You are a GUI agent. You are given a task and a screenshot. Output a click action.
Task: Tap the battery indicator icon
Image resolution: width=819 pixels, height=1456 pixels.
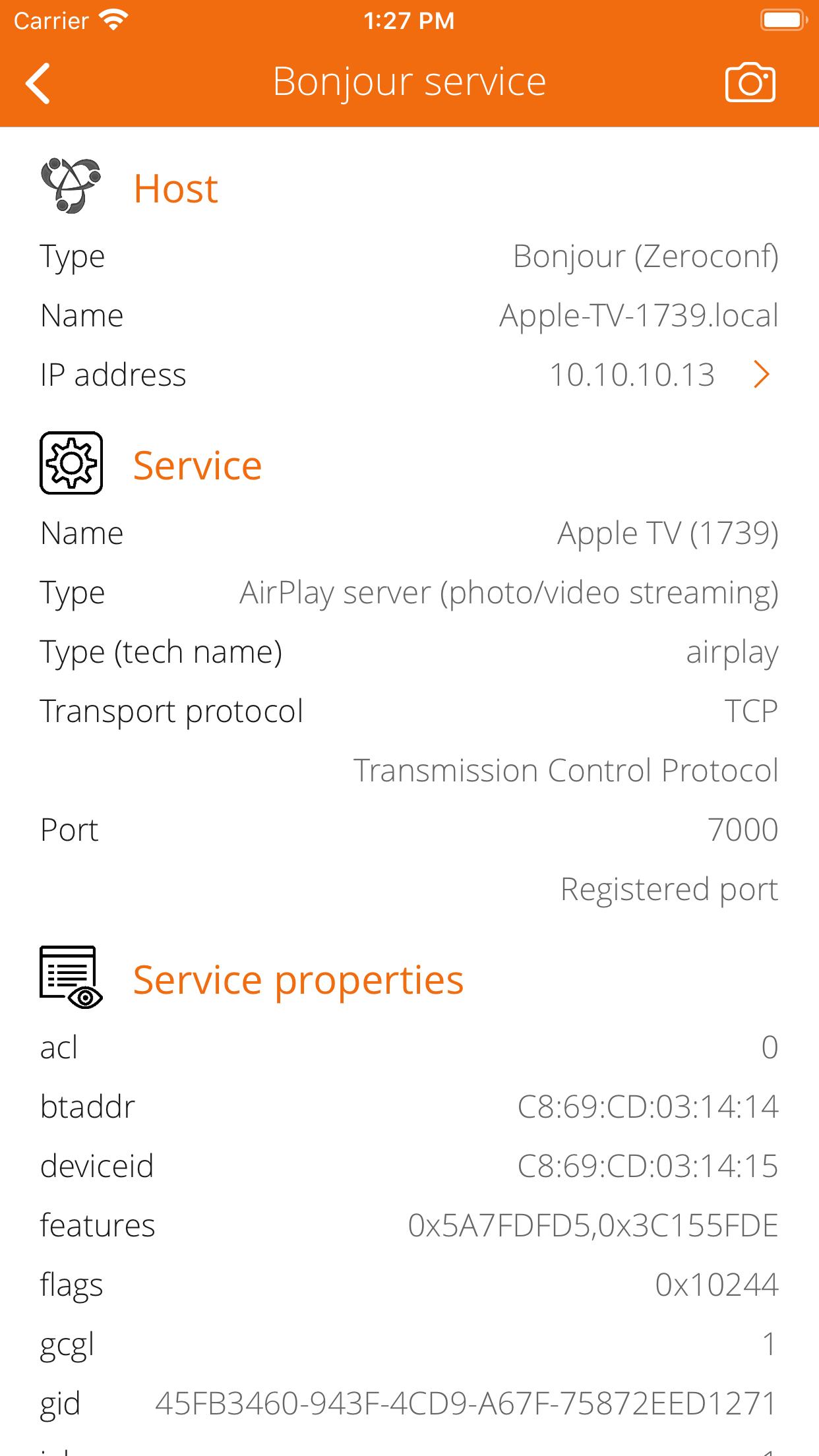783,19
